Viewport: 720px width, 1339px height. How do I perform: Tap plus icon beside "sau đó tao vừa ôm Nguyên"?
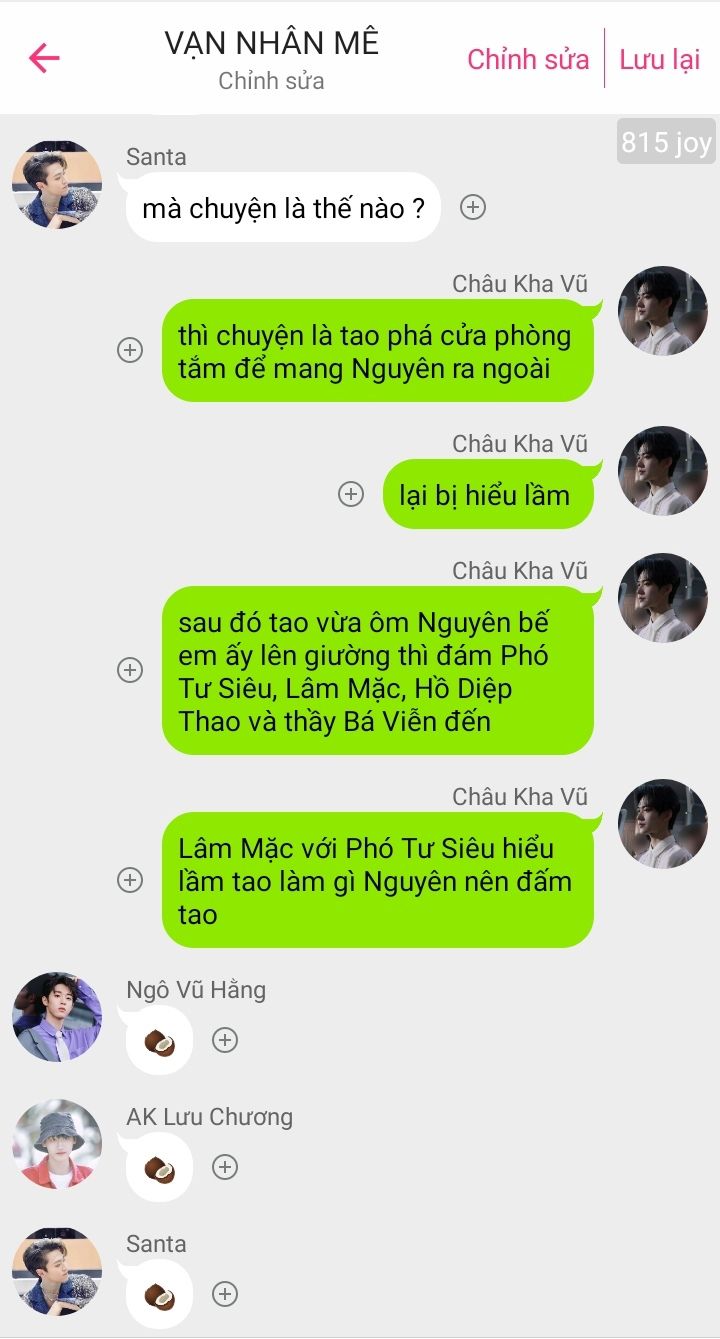130,670
